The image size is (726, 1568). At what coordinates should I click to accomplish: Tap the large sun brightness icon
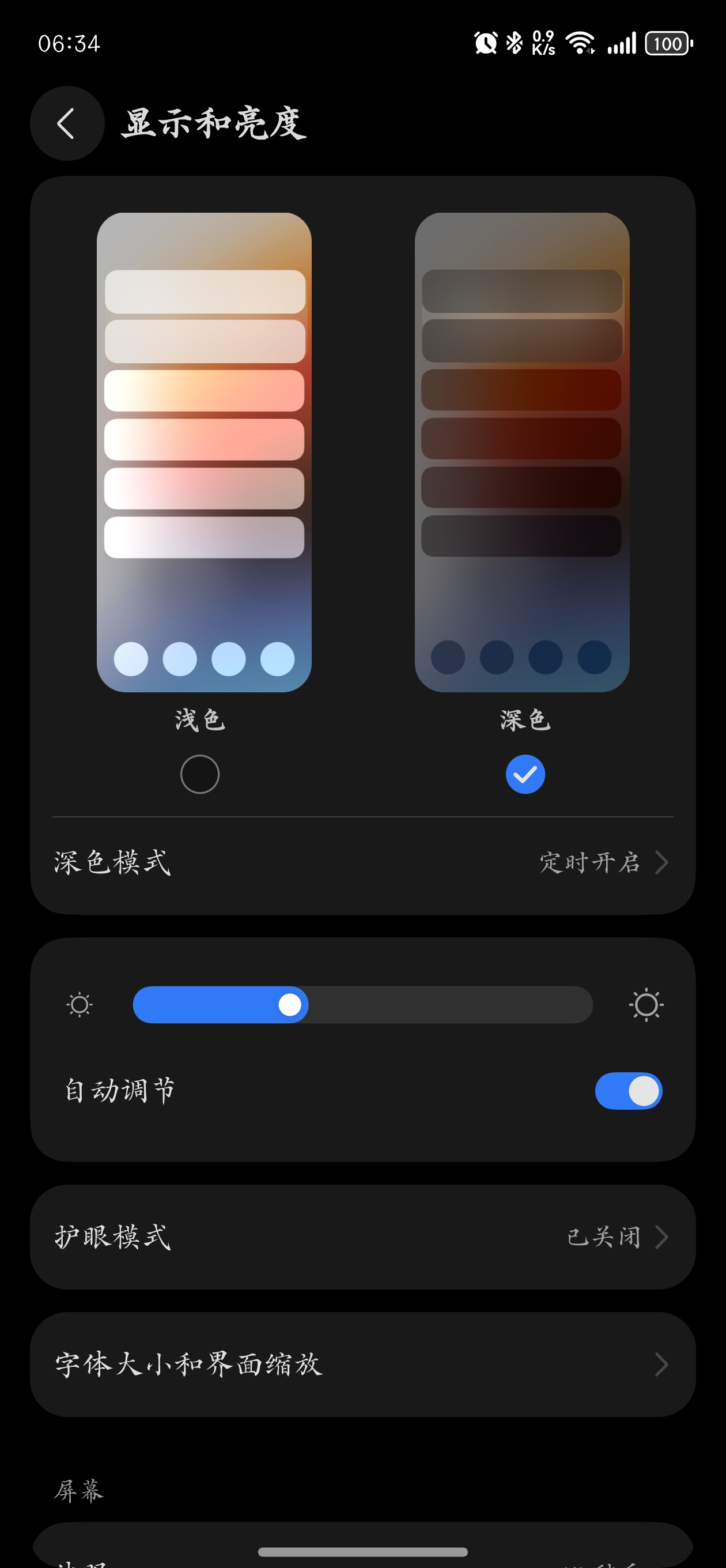(x=646, y=1004)
